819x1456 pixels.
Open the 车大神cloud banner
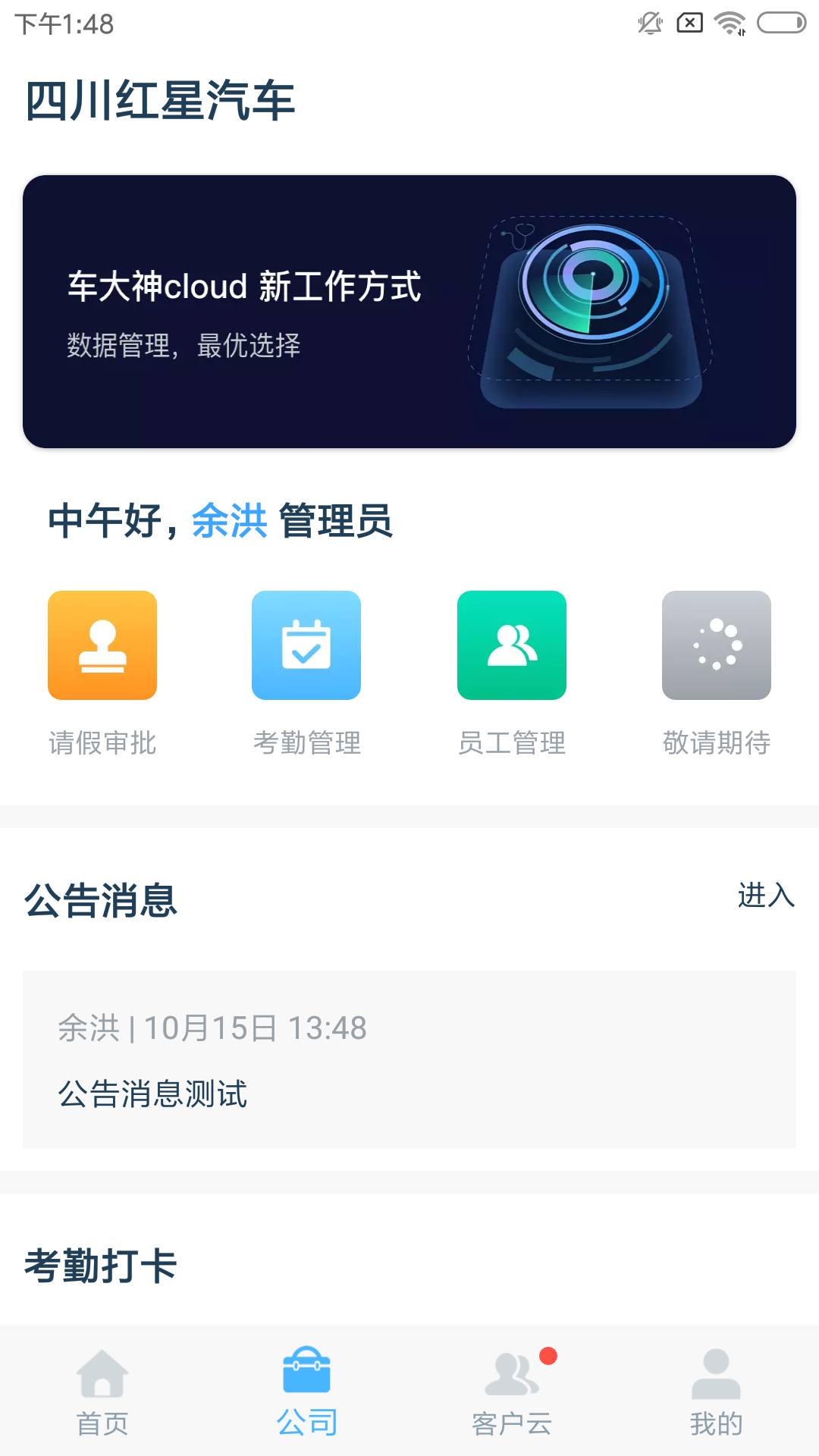(x=409, y=312)
